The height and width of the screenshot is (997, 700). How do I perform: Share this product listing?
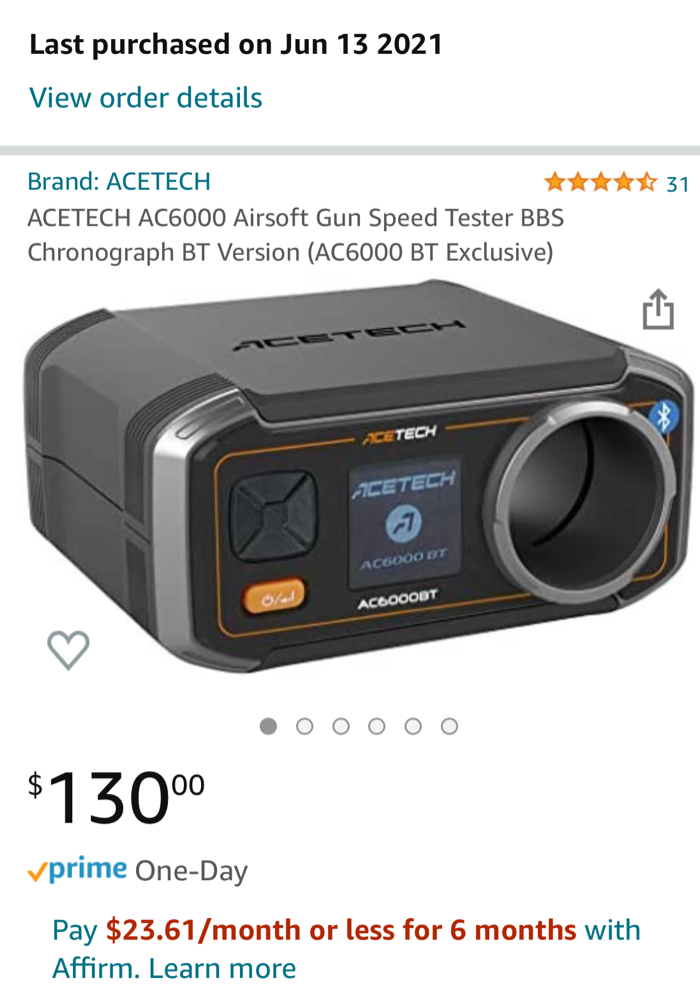point(657,309)
